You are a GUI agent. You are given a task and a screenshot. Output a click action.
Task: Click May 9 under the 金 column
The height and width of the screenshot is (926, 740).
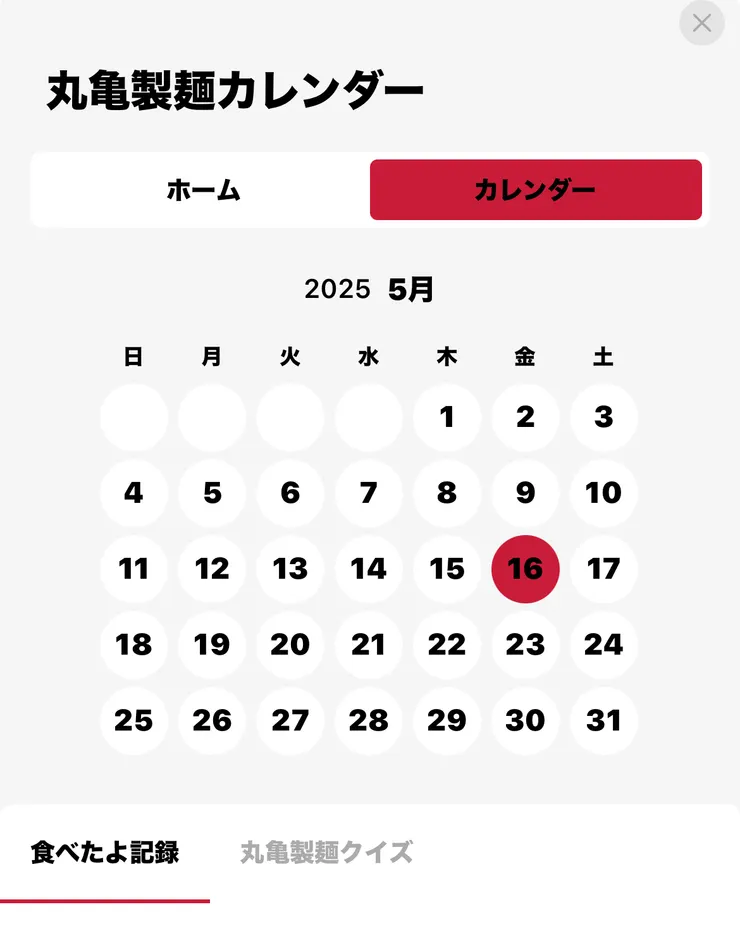525,493
